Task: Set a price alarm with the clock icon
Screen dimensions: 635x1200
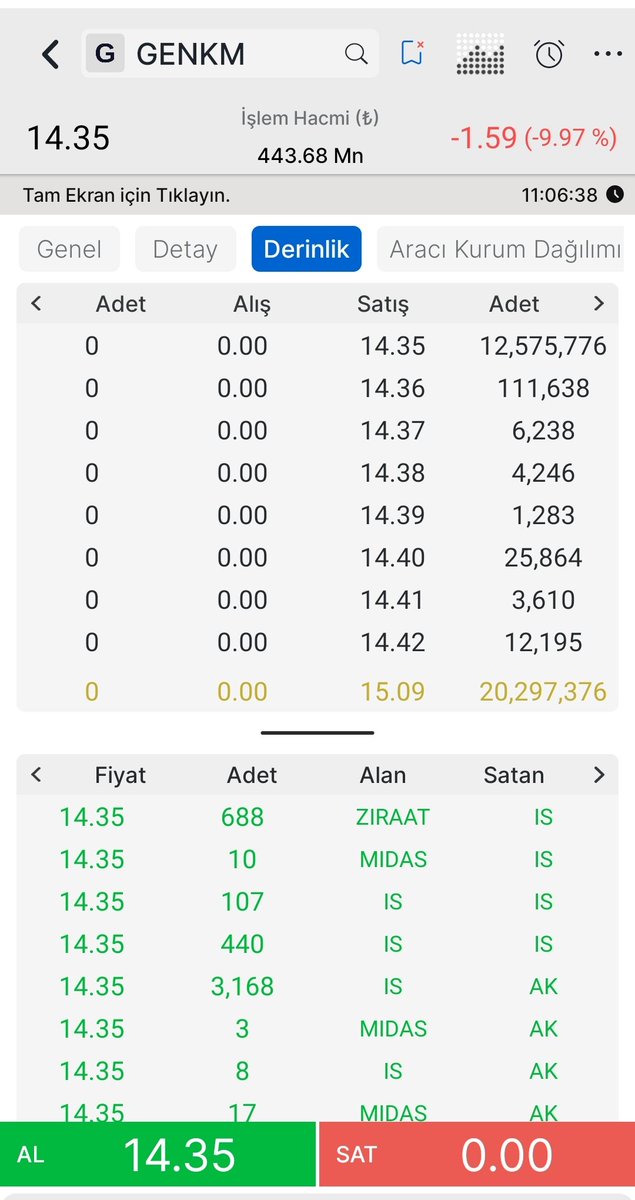Action: click(548, 54)
